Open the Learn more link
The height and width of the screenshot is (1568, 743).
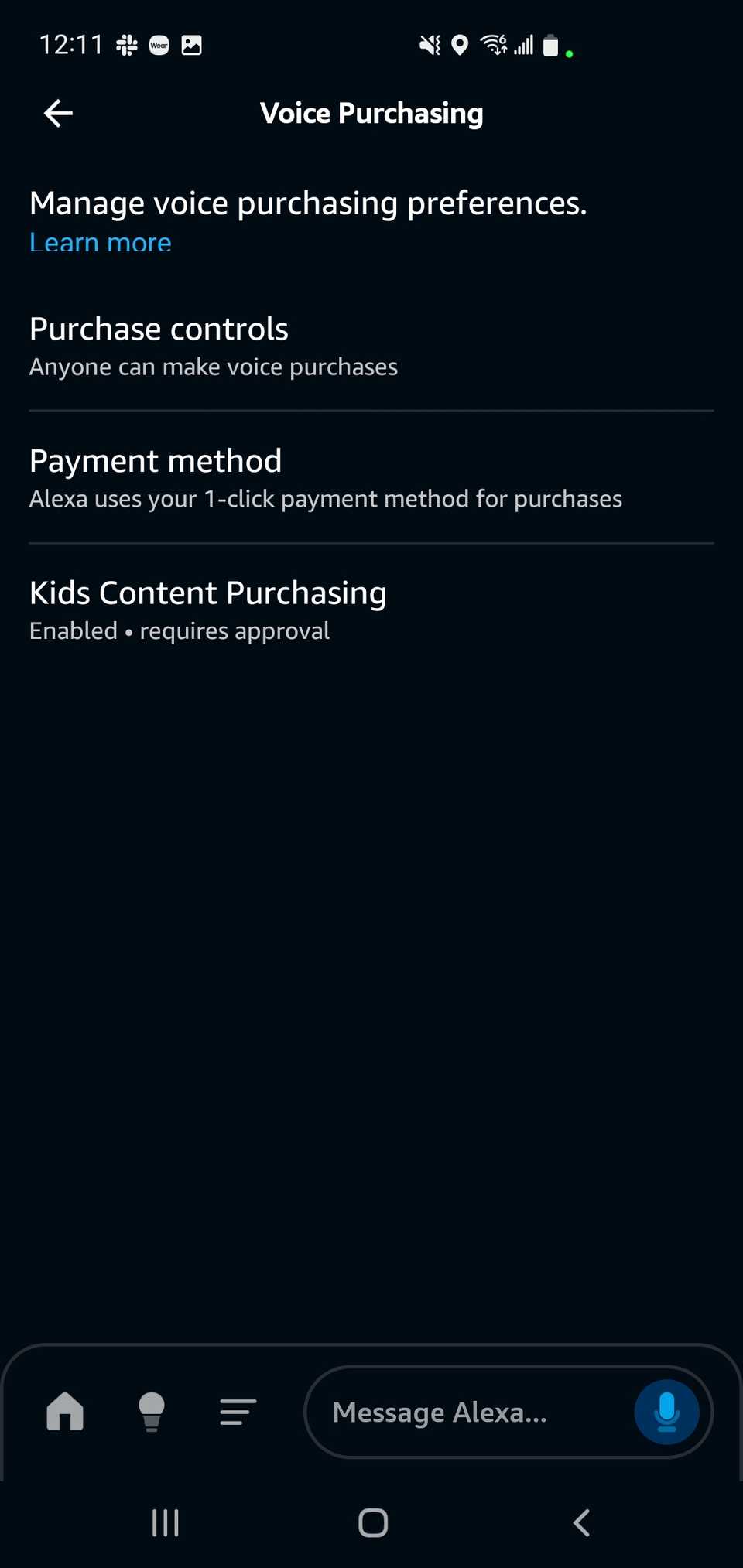101,243
